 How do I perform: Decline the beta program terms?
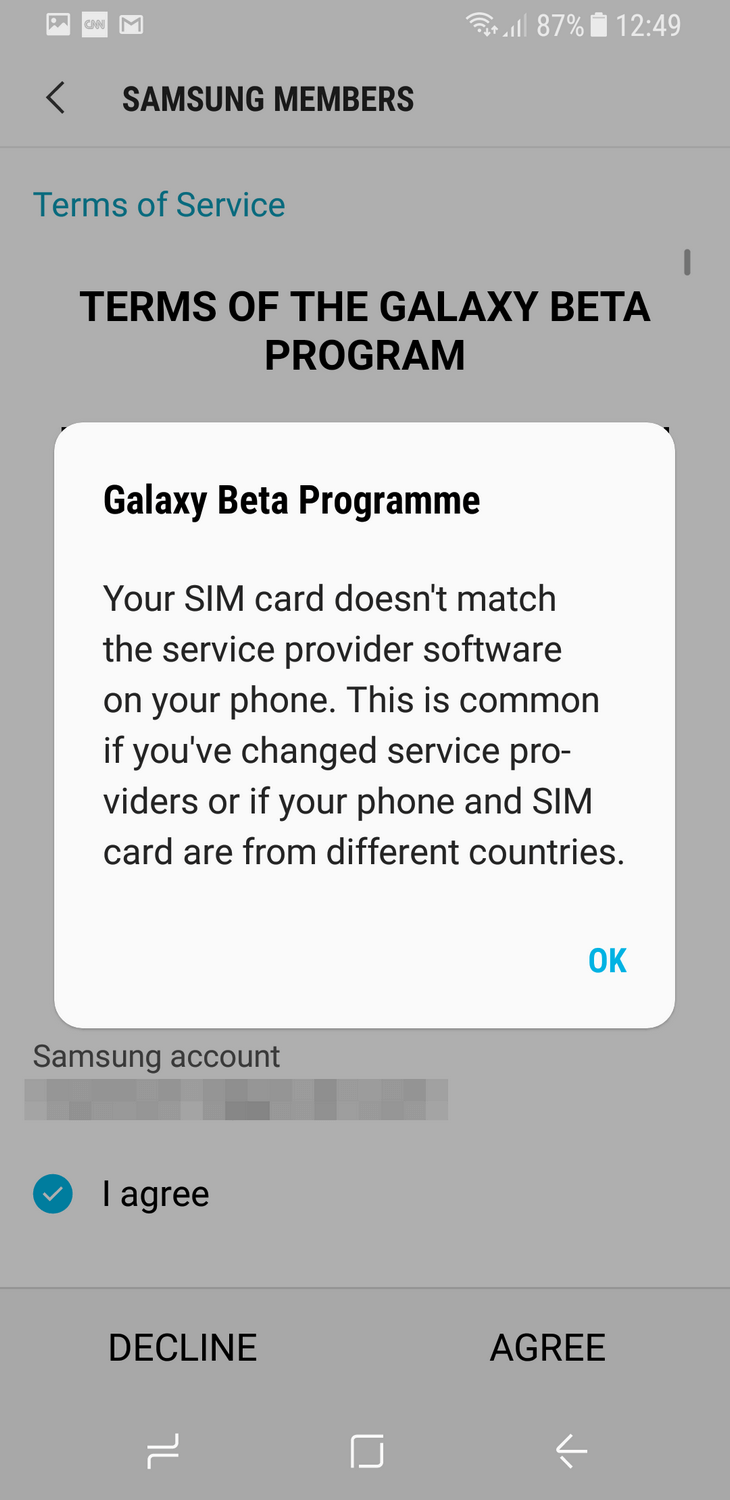[x=182, y=1348]
